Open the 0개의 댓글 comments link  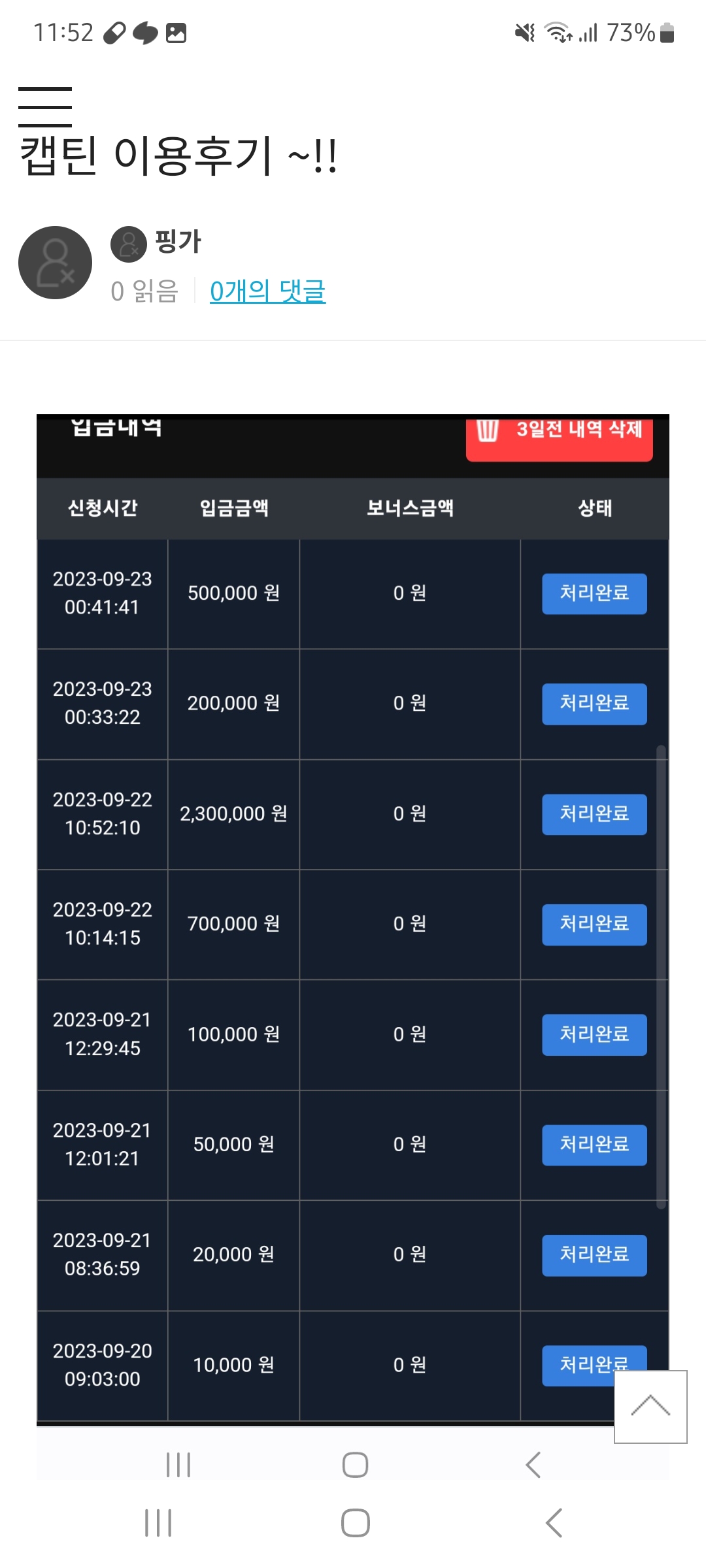pyautogui.click(x=267, y=291)
